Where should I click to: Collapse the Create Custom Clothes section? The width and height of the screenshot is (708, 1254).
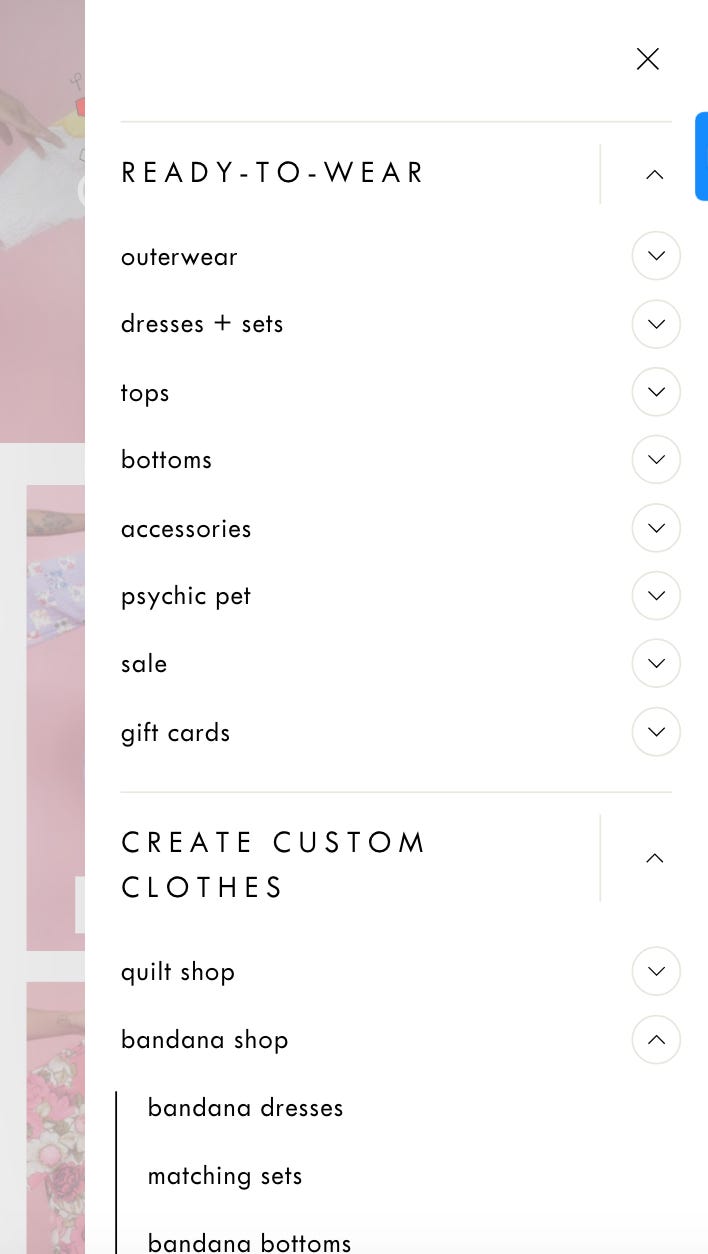pyautogui.click(x=655, y=858)
